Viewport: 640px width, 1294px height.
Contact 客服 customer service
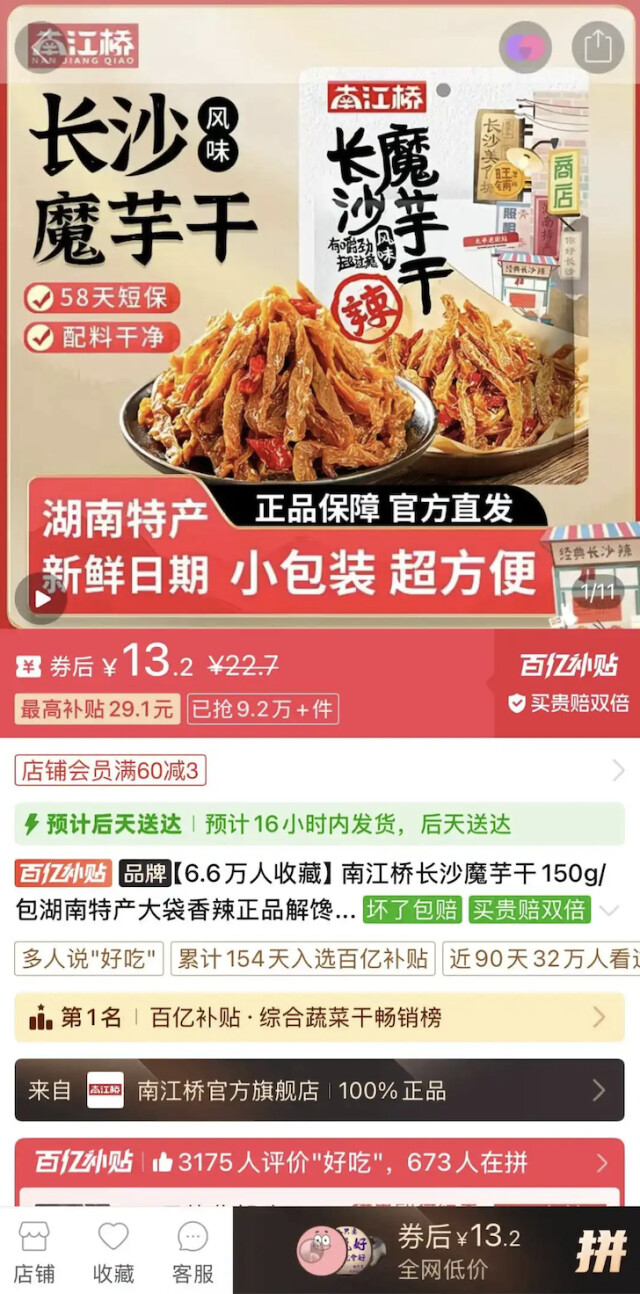pos(192,1250)
